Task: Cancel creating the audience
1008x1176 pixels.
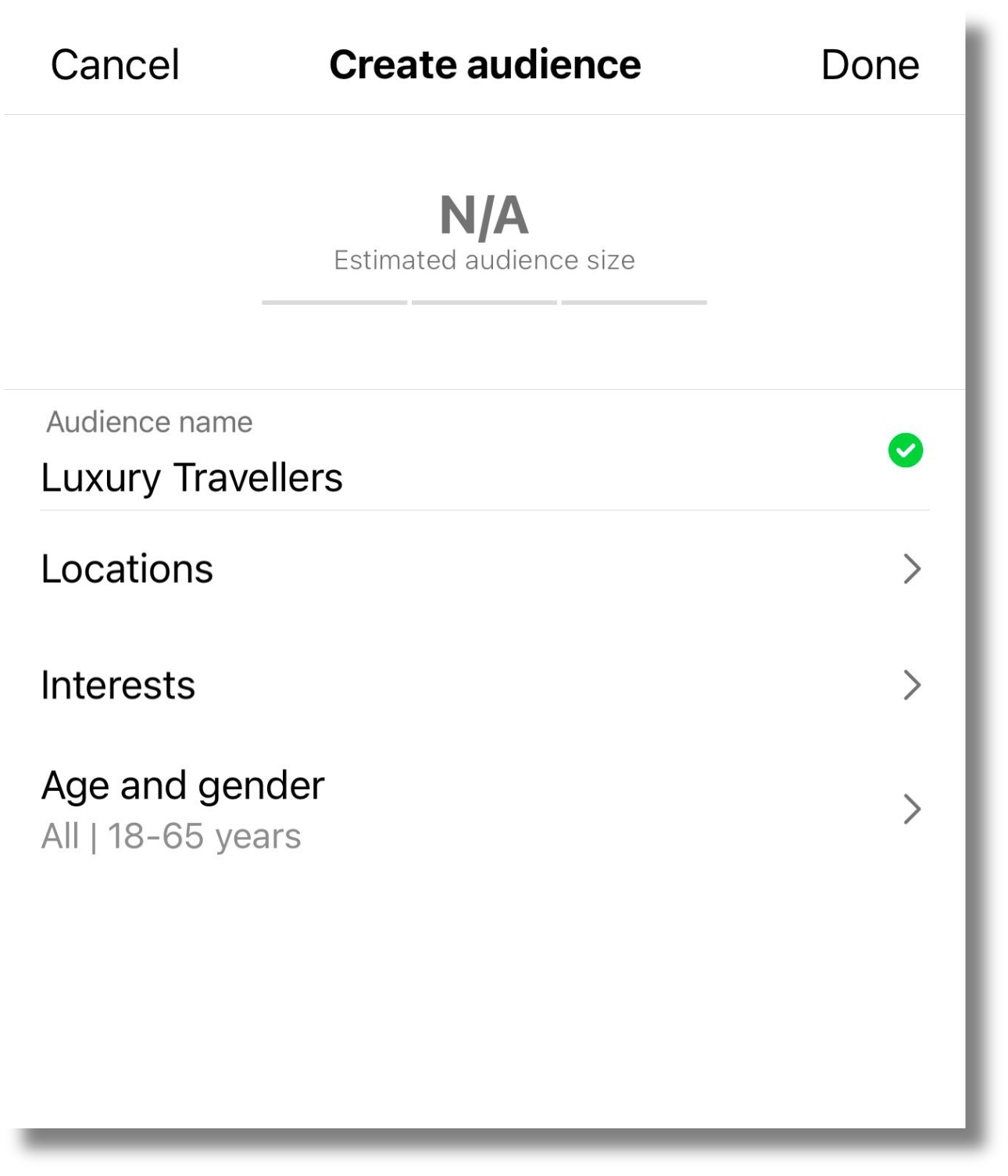Action: point(115,64)
